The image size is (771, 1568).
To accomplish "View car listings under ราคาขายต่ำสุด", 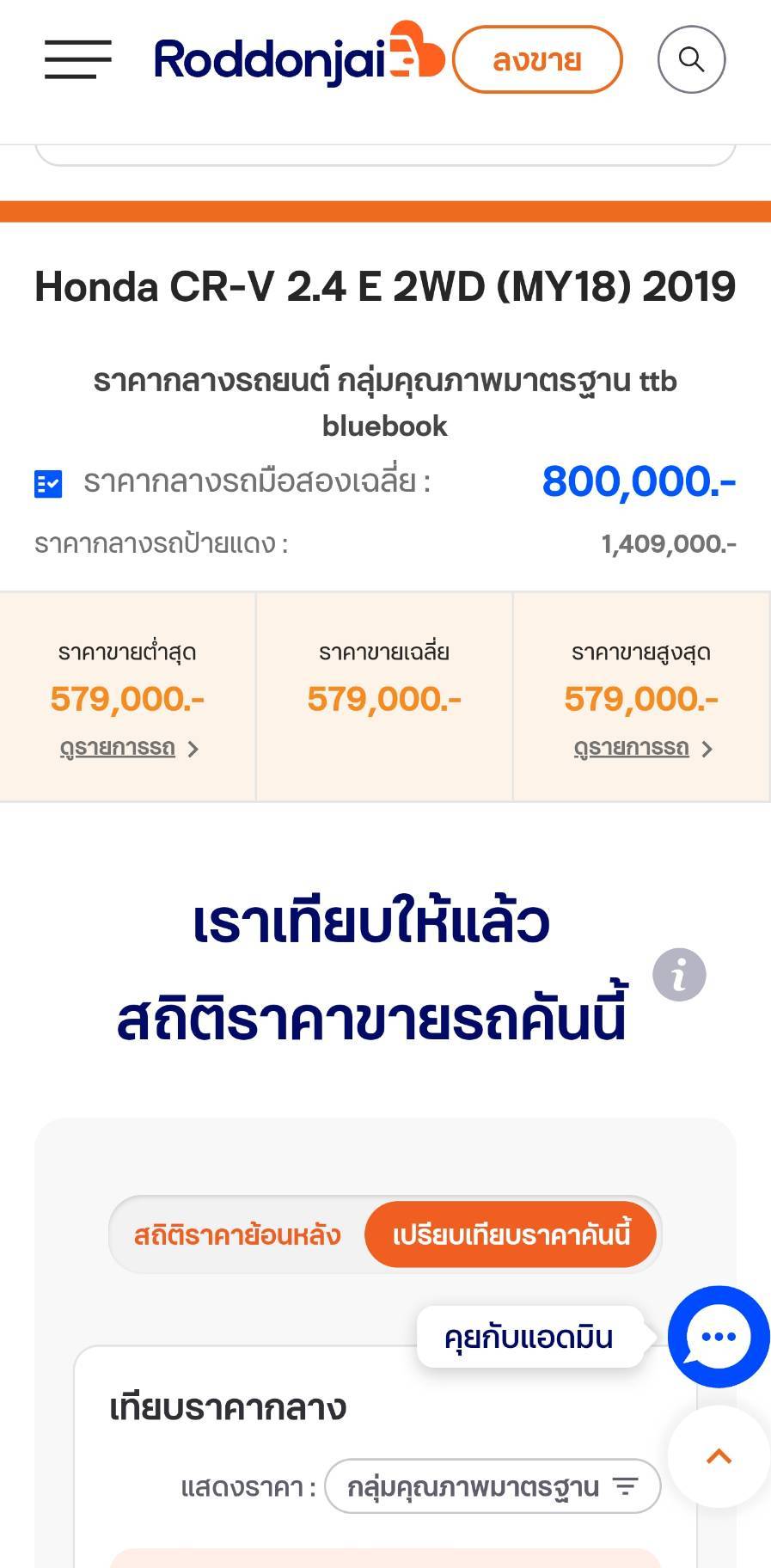I will pyautogui.click(x=128, y=748).
